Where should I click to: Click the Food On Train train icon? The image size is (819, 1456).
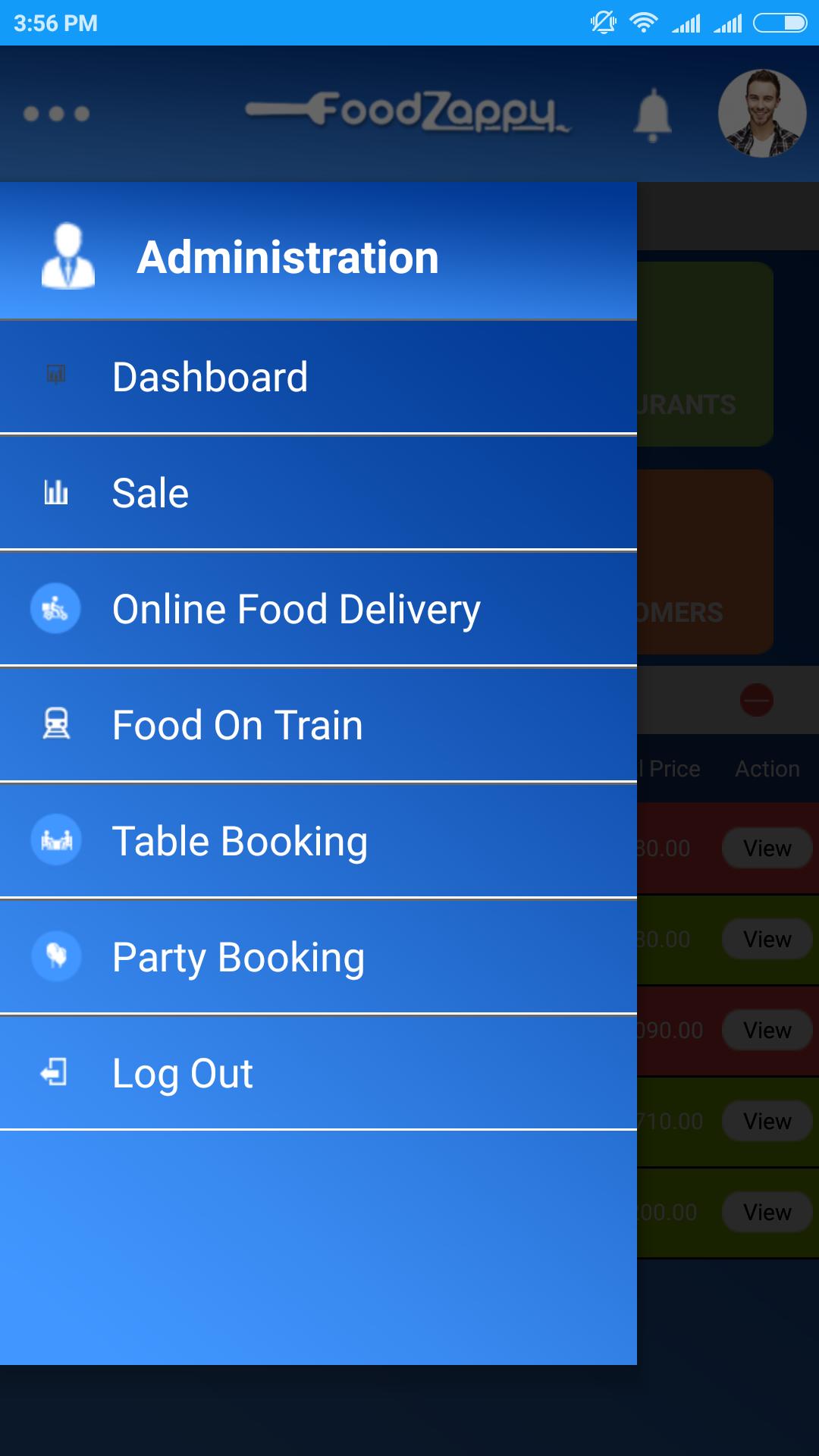coord(56,724)
